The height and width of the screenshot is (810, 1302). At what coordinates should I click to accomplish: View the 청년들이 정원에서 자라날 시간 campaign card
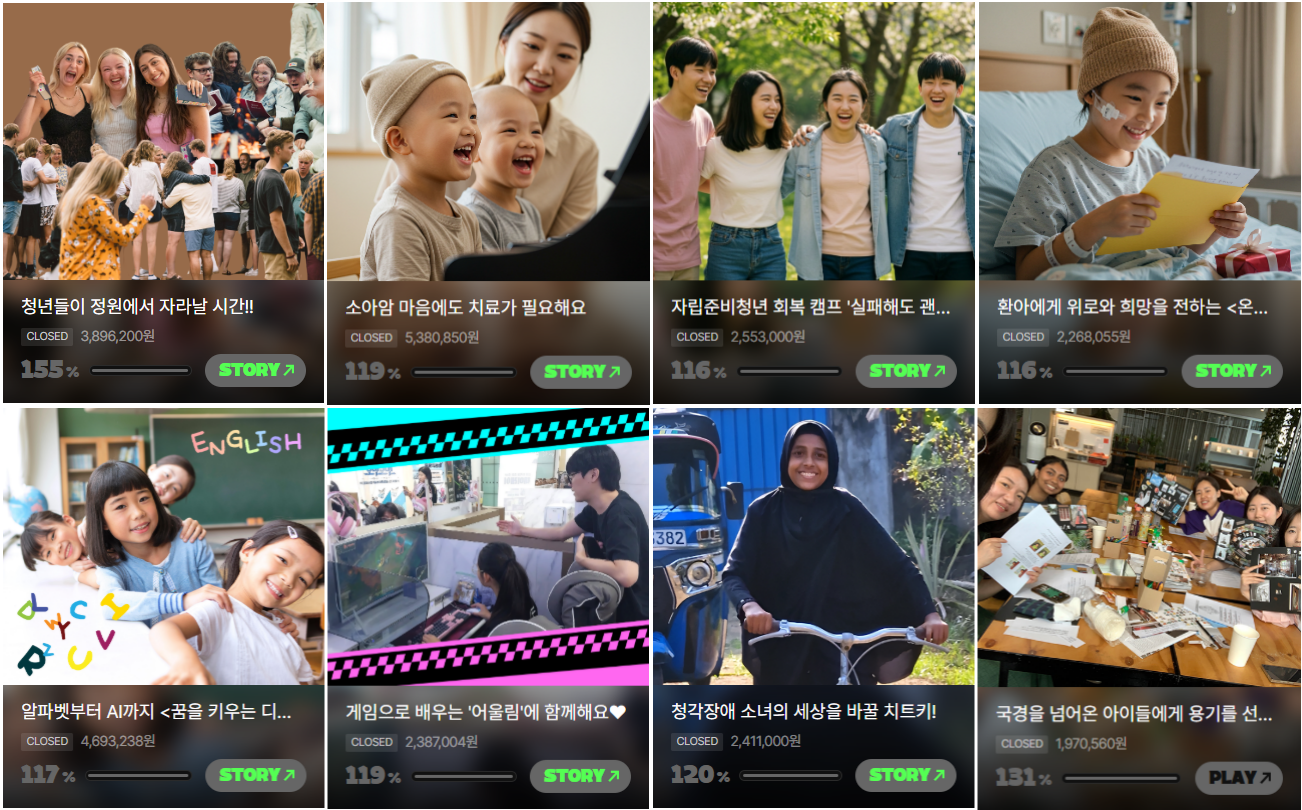tap(163, 140)
